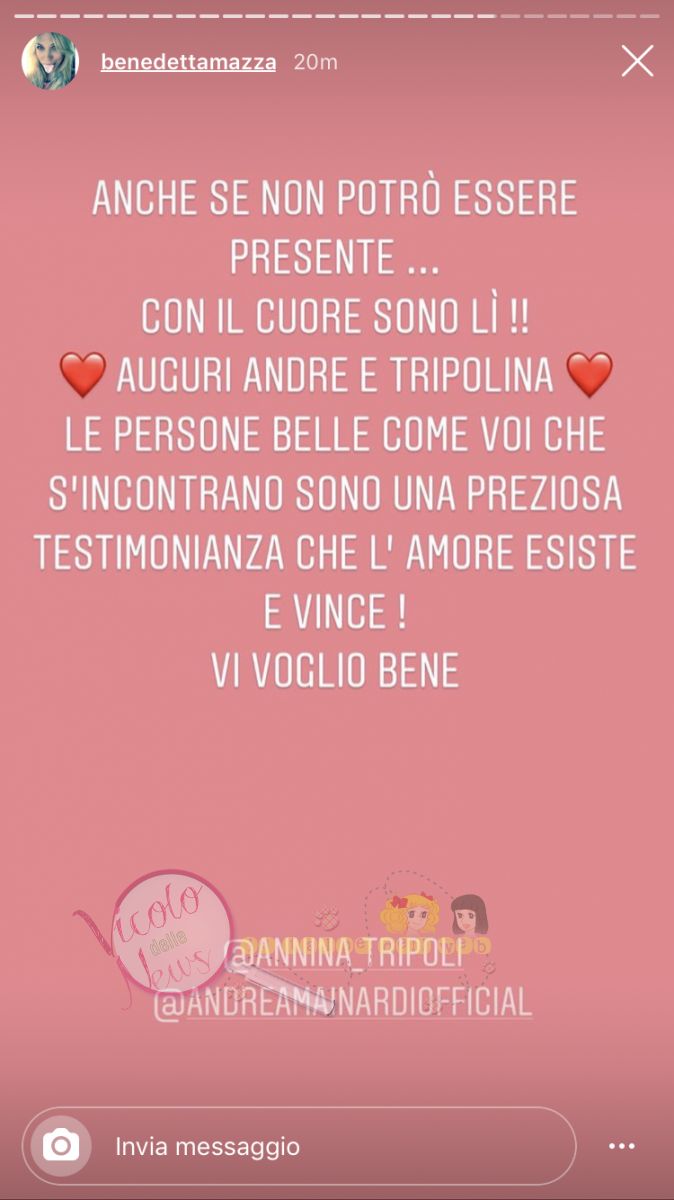The image size is (674, 1200).
Task: Close the story with the X
Action: tap(637, 62)
